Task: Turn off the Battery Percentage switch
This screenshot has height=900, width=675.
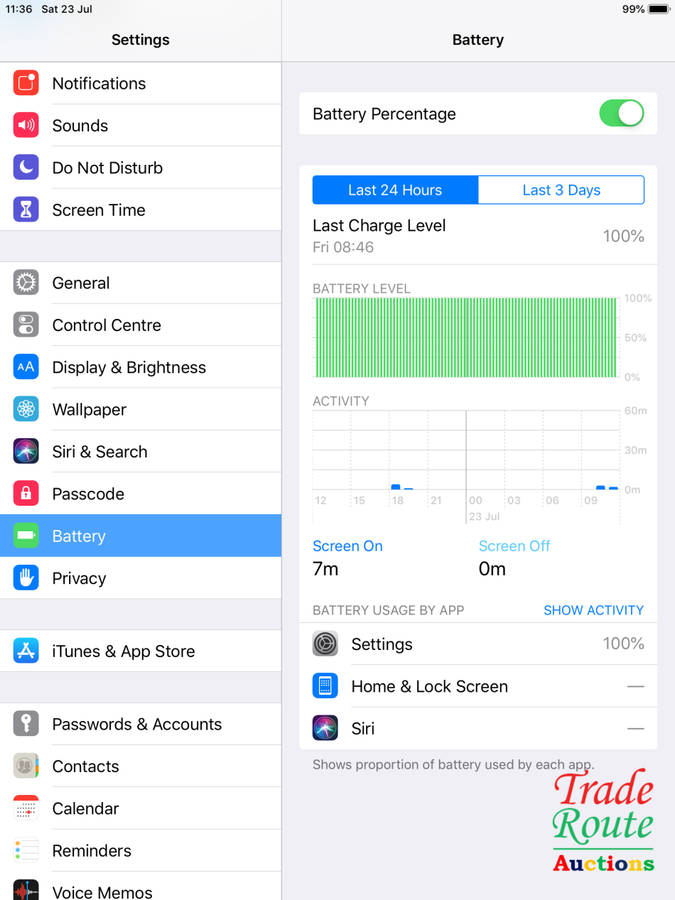Action: [621, 114]
